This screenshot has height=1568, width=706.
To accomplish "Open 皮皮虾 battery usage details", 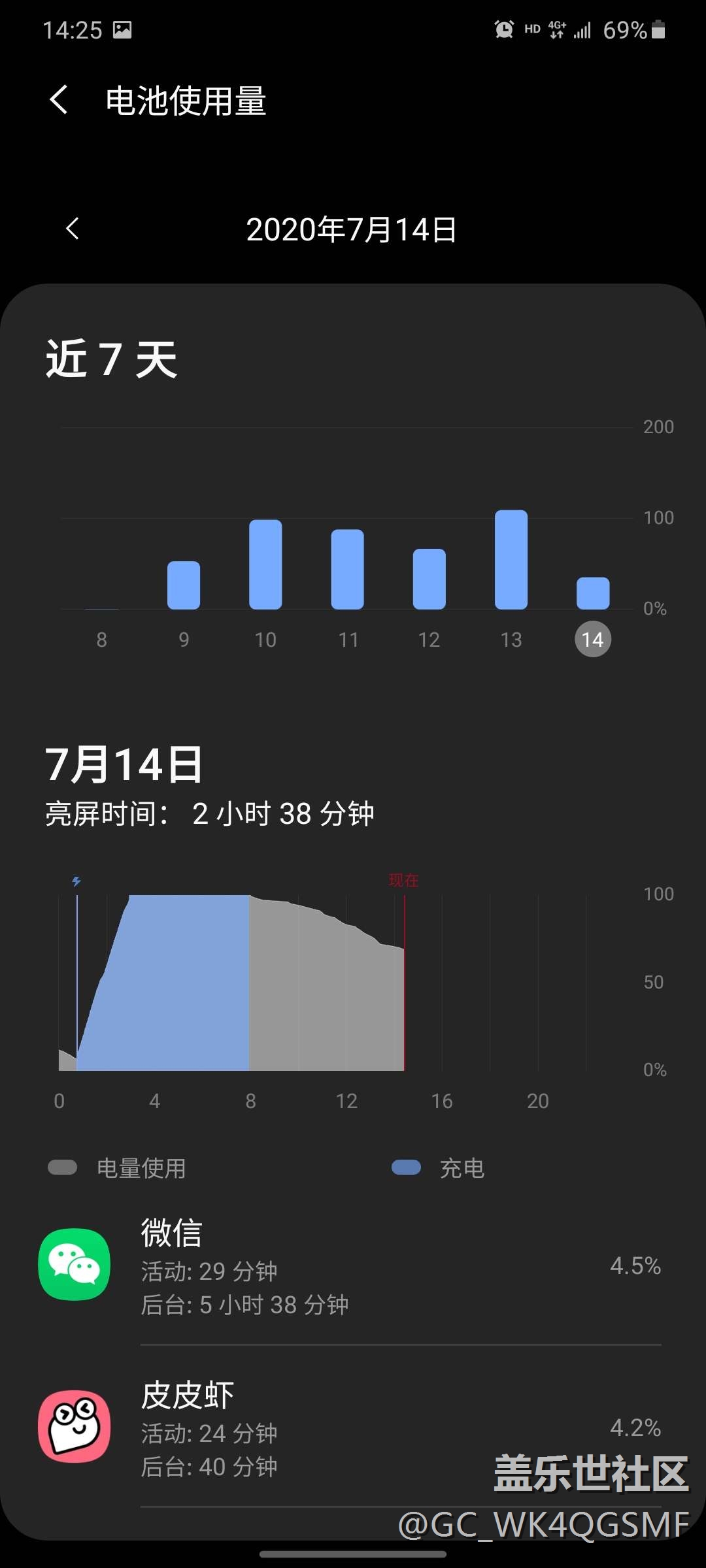I will (x=353, y=1428).
